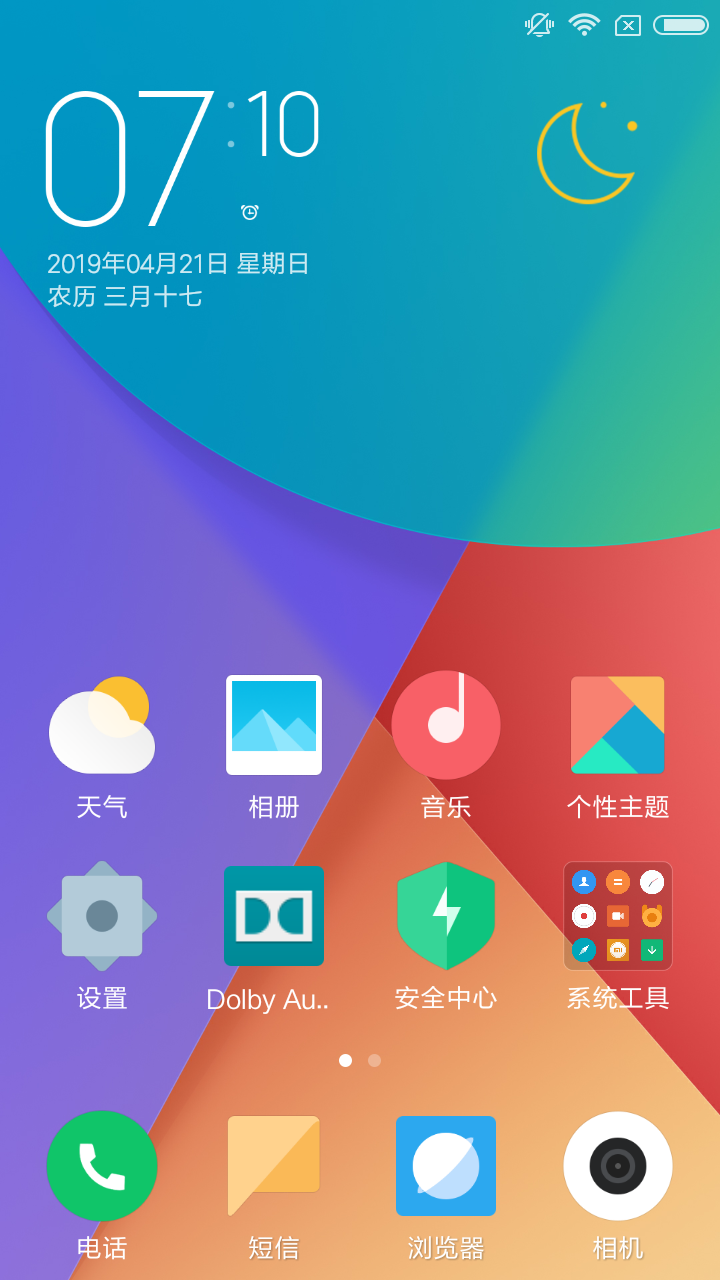Open the moon weather widget
The image size is (720, 1280).
(587, 152)
